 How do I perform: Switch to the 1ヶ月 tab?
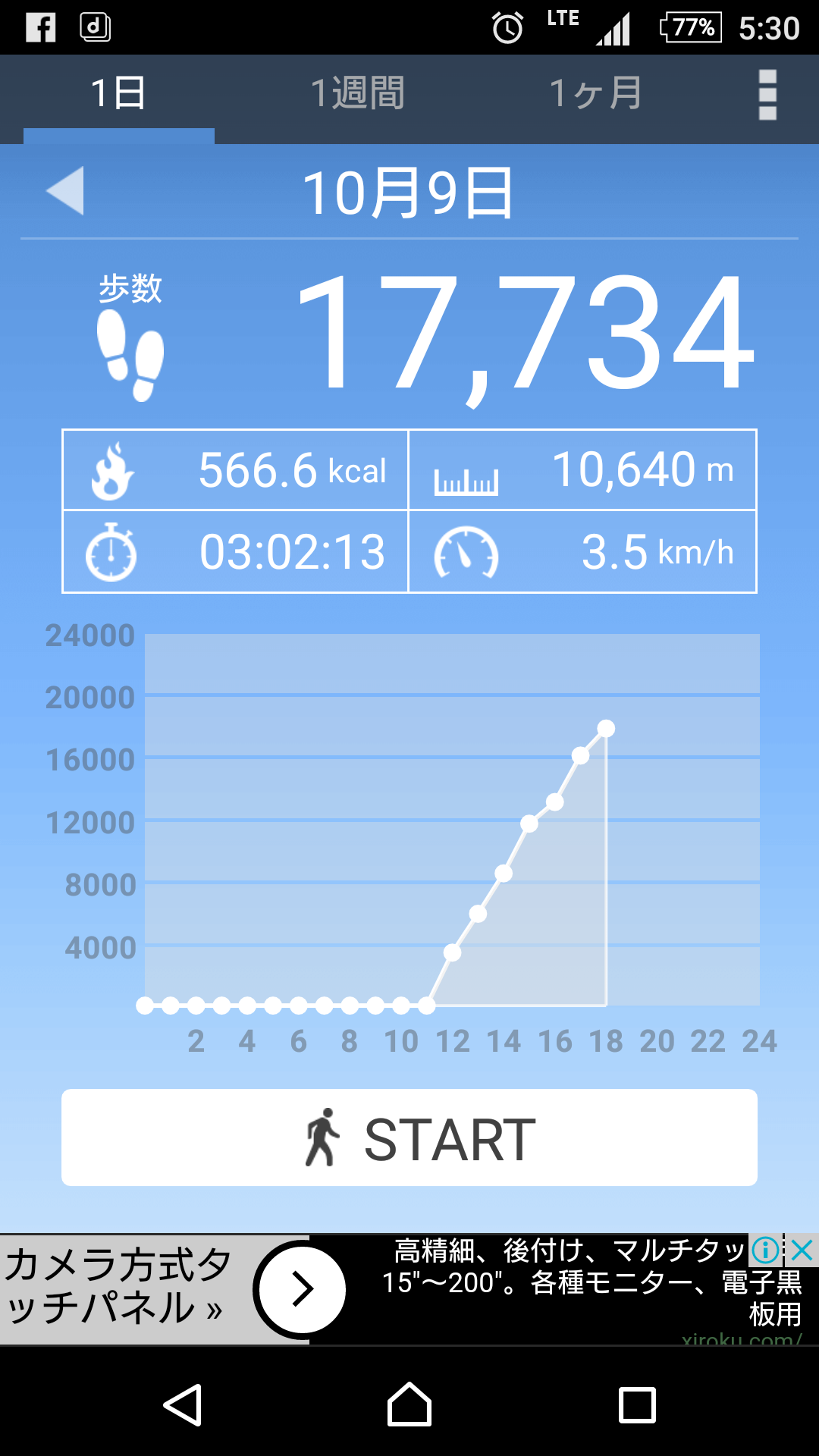(595, 94)
